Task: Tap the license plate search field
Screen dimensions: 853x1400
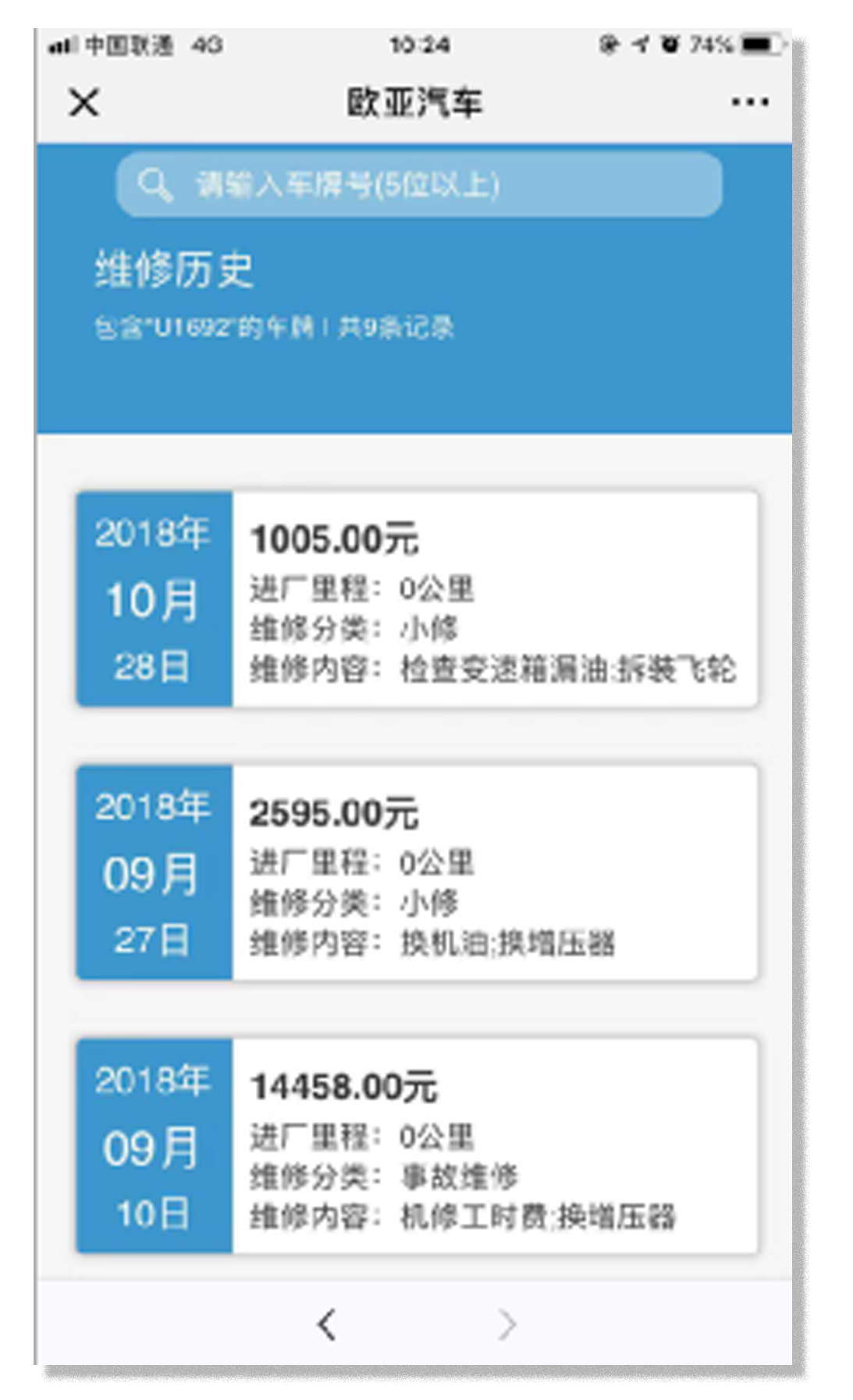Action: point(419,185)
